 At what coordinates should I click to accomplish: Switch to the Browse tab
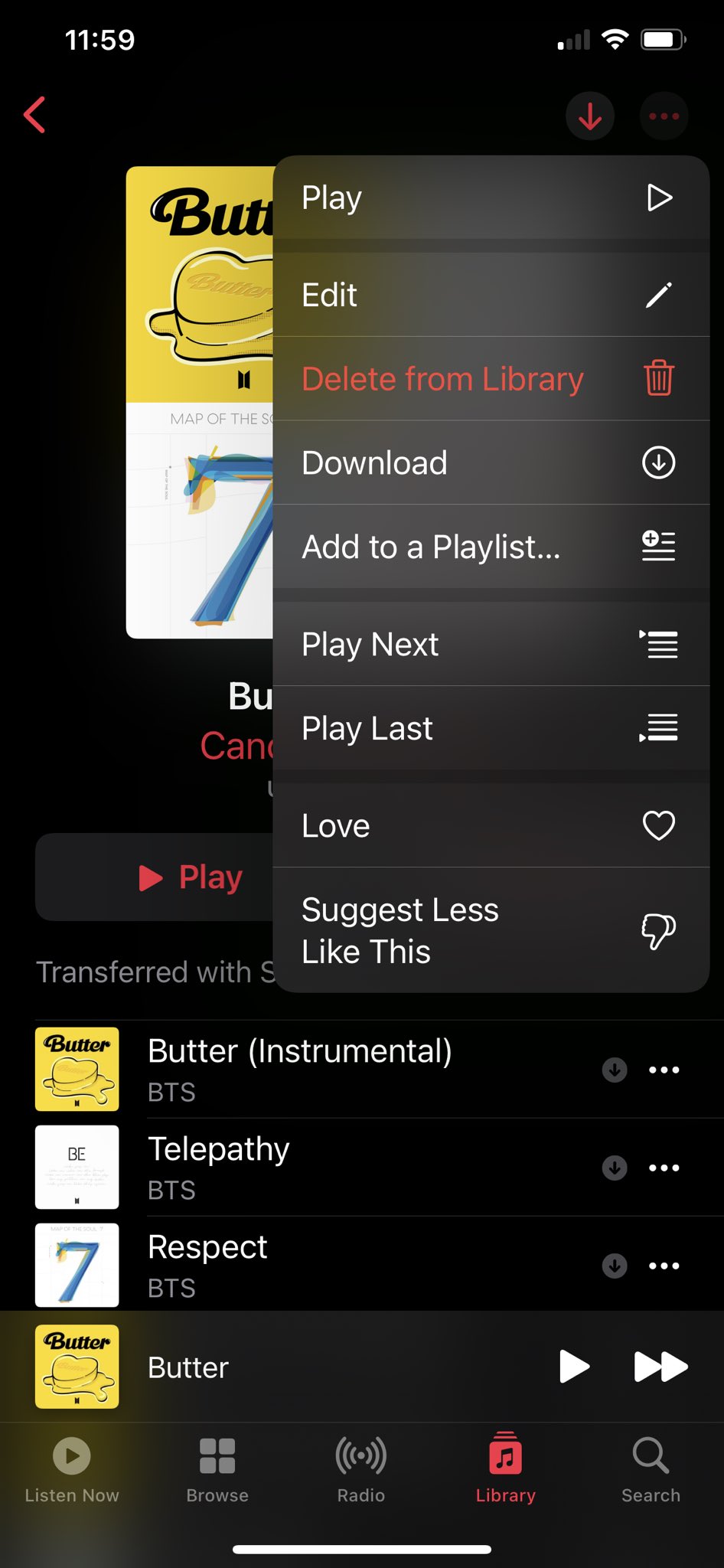[x=217, y=1470]
